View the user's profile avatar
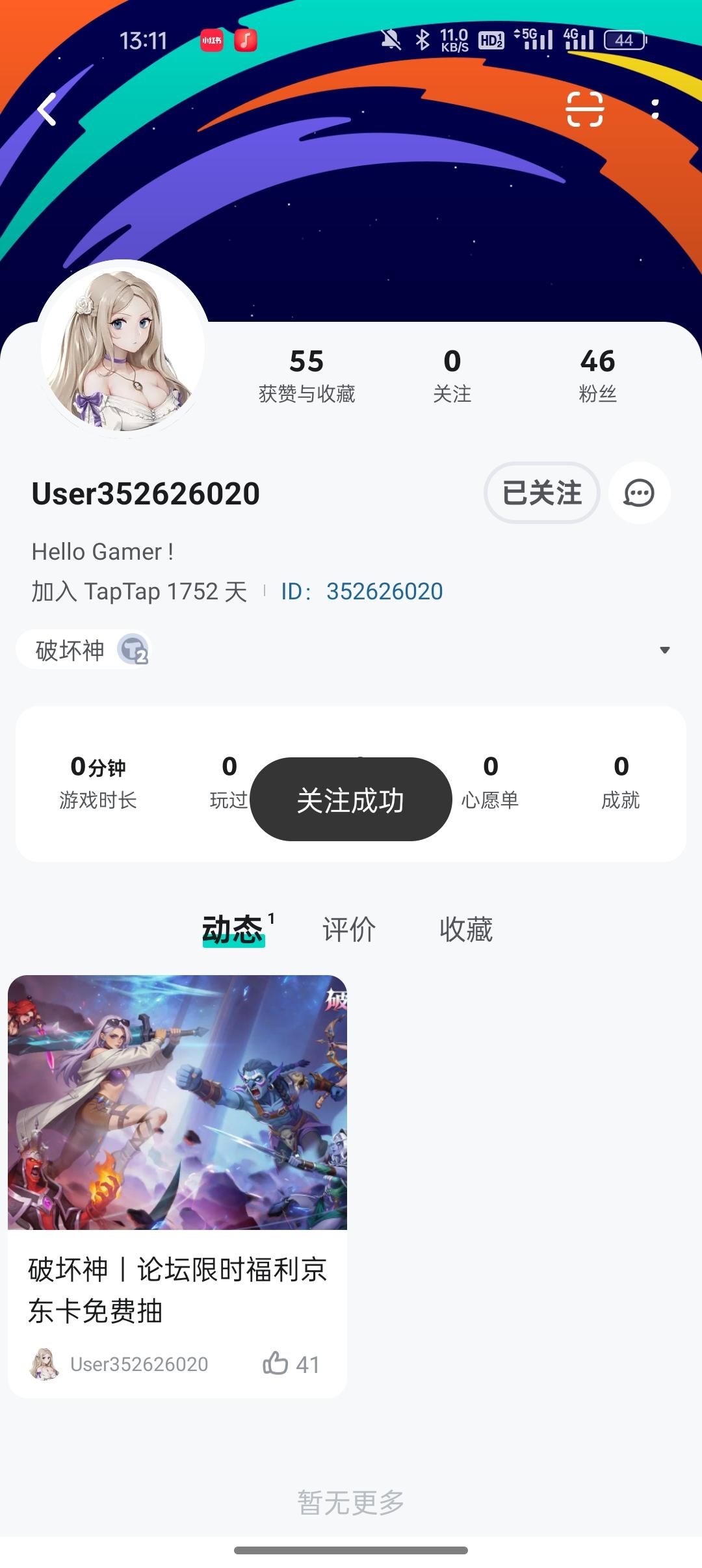The height and width of the screenshot is (1568, 702). pyautogui.click(x=123, y=349)
